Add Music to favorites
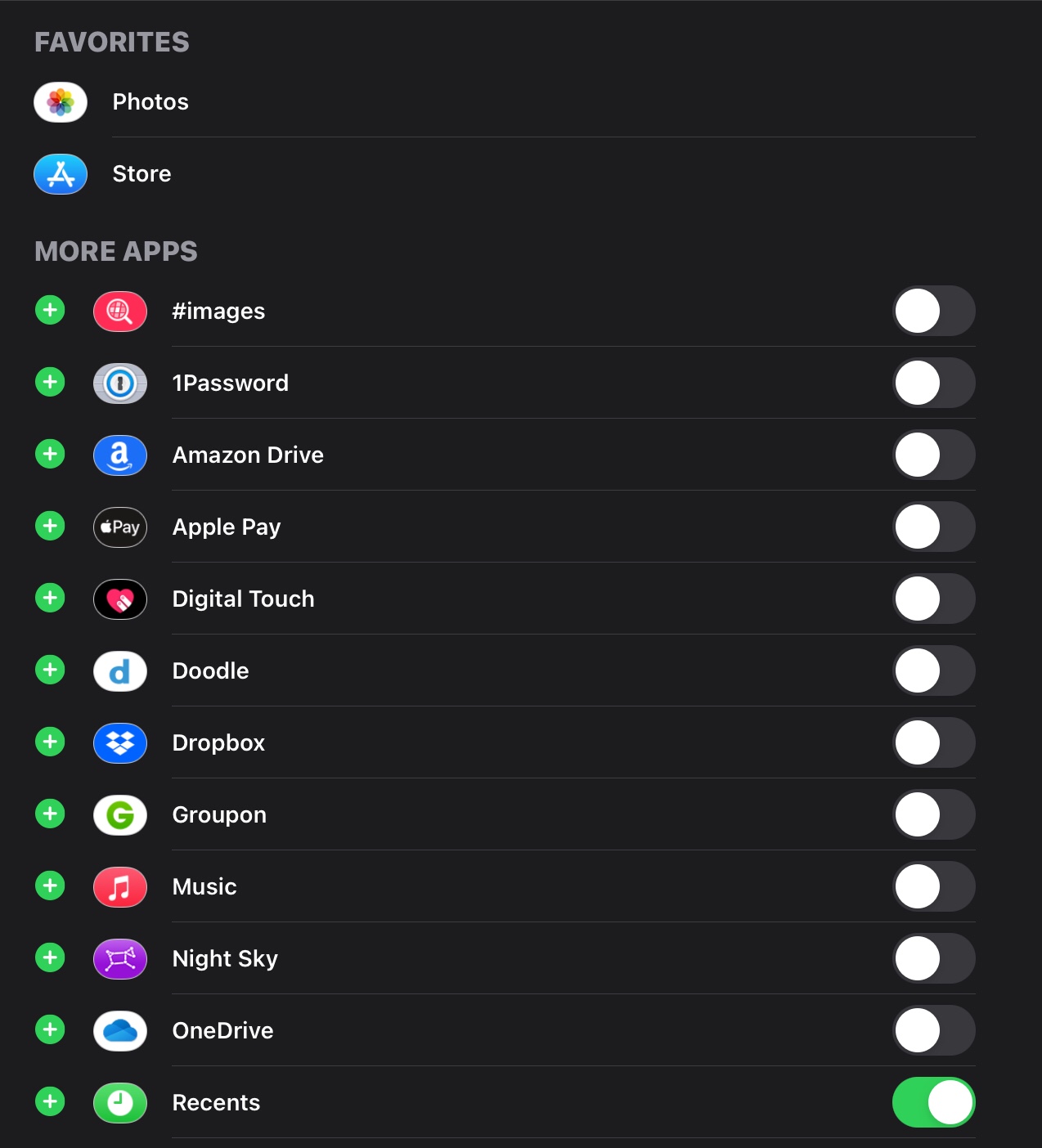 point(50,886)
